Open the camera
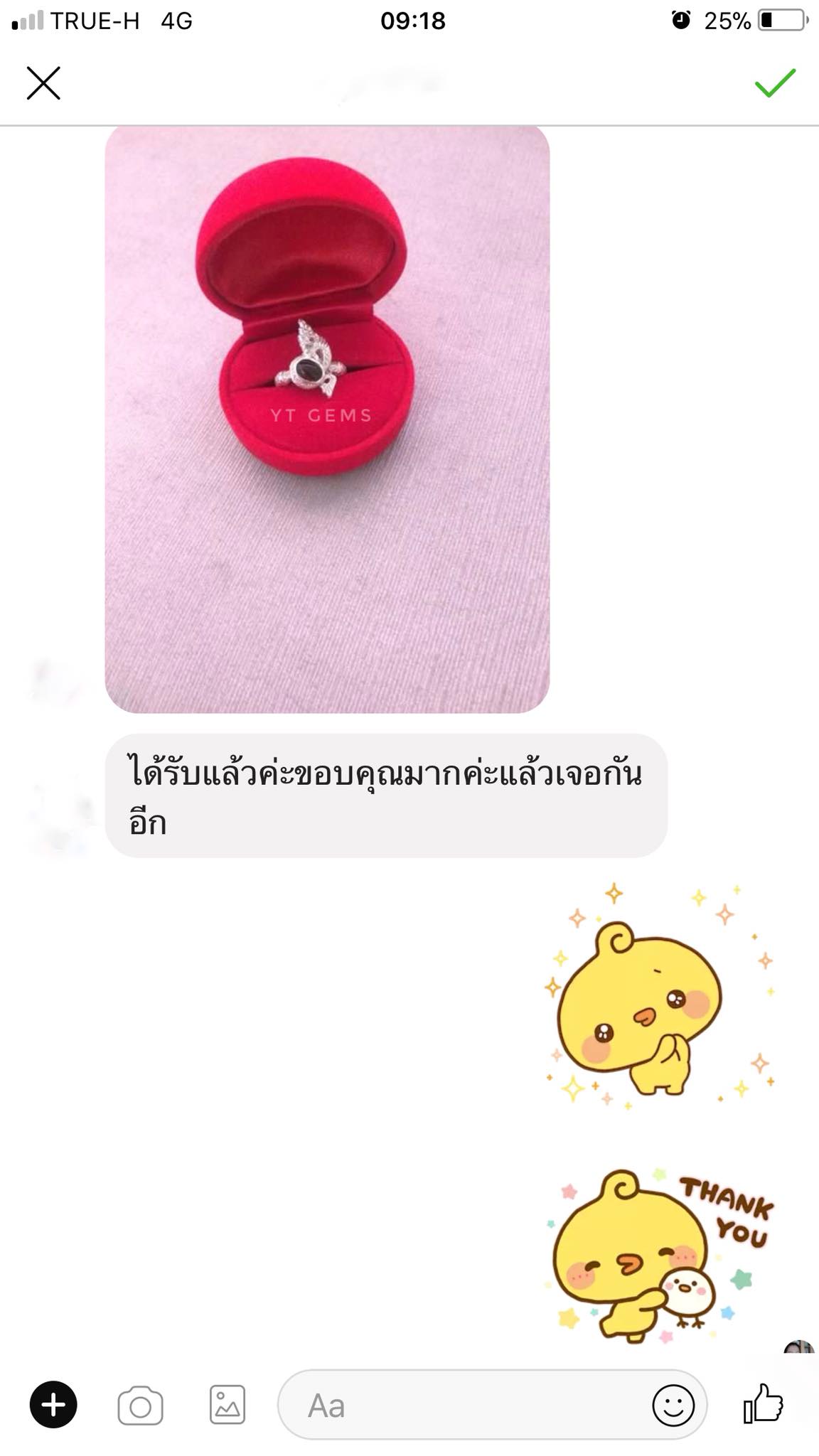Image resolution: width=819 pixels, height=1456 pixels. click(140, 1405)
